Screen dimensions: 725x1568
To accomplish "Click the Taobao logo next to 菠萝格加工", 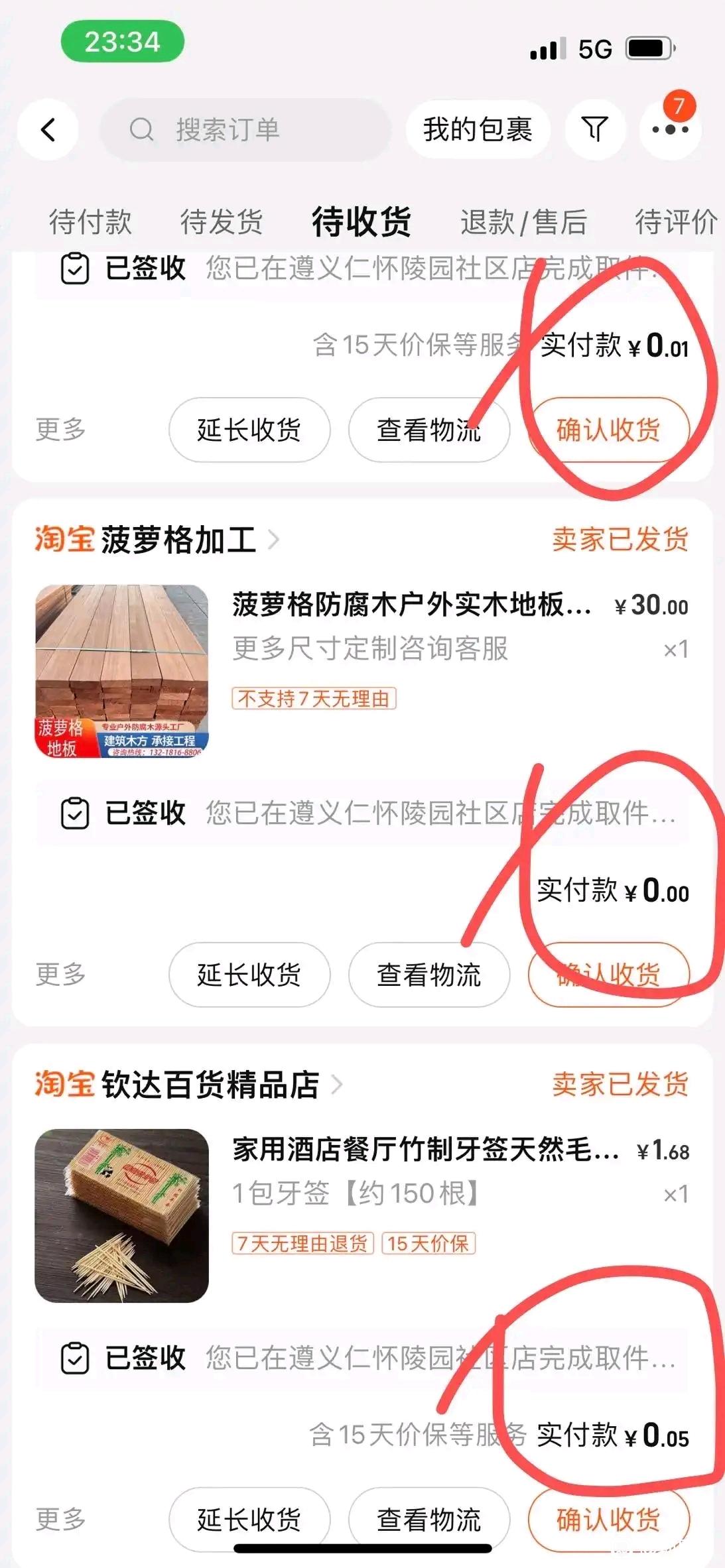I will pos(64,540).
